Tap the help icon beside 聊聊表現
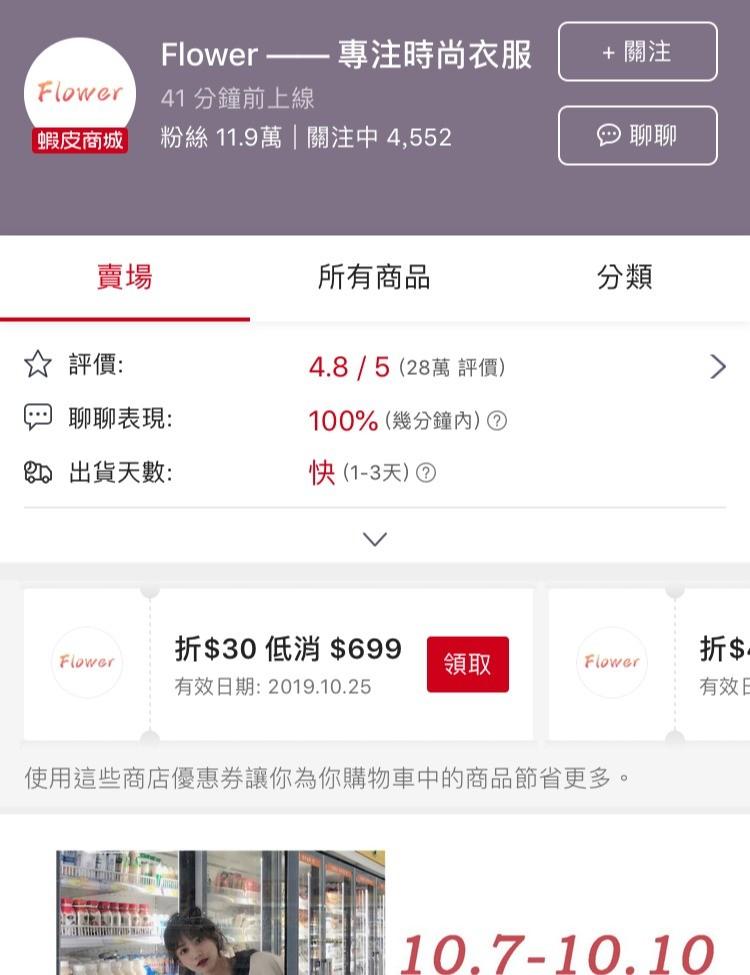 point(496,421)
